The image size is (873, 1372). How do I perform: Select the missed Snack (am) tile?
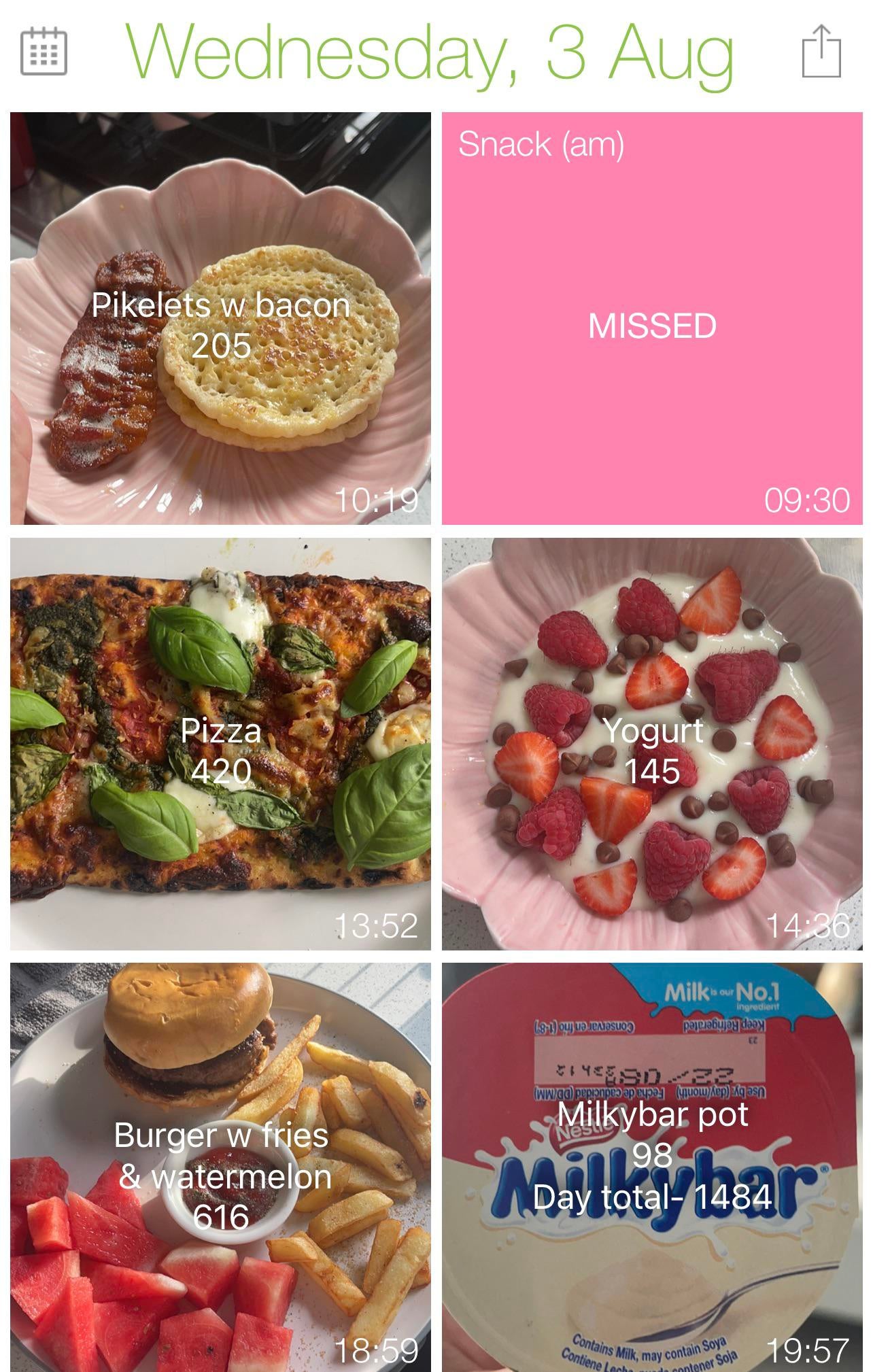(652, 318)
